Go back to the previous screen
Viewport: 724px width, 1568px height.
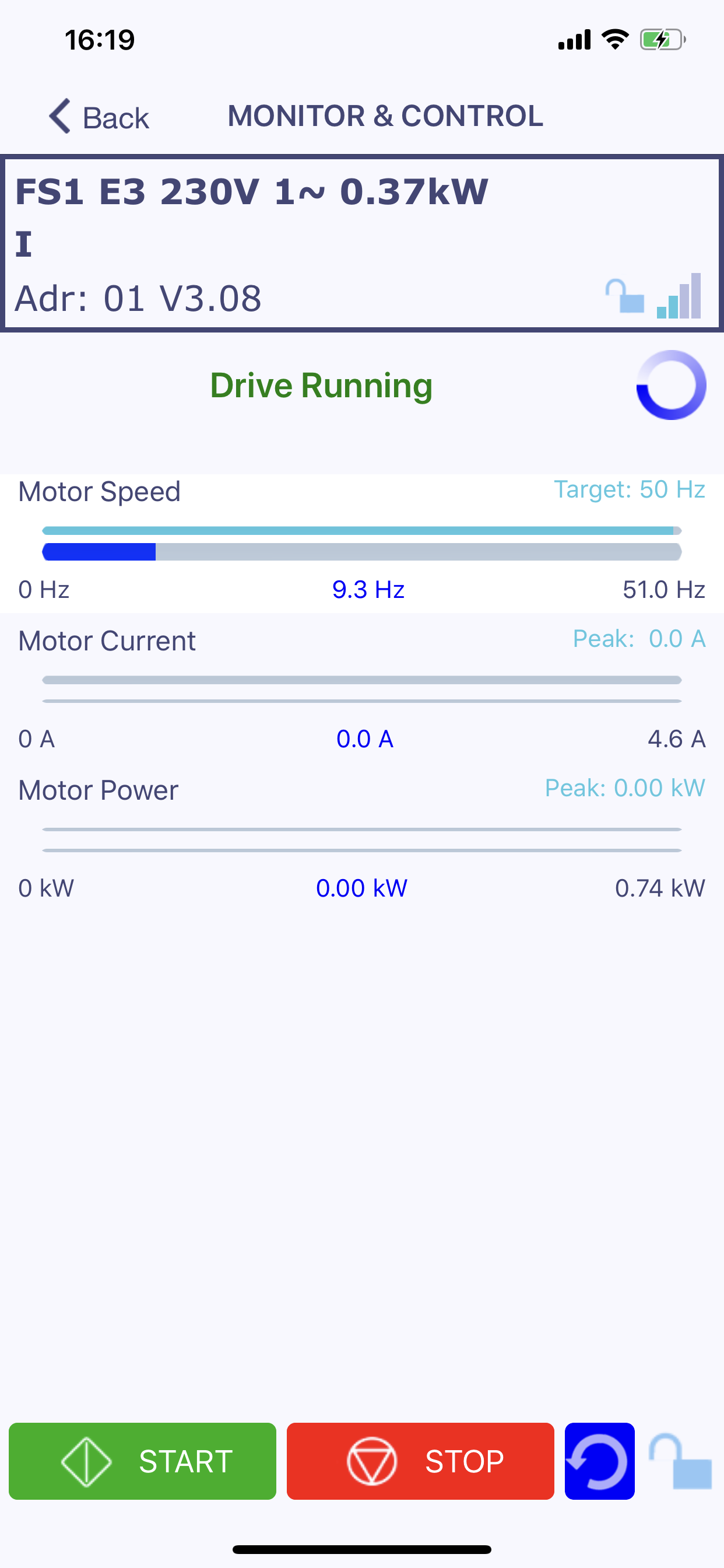tap(99, 116)
